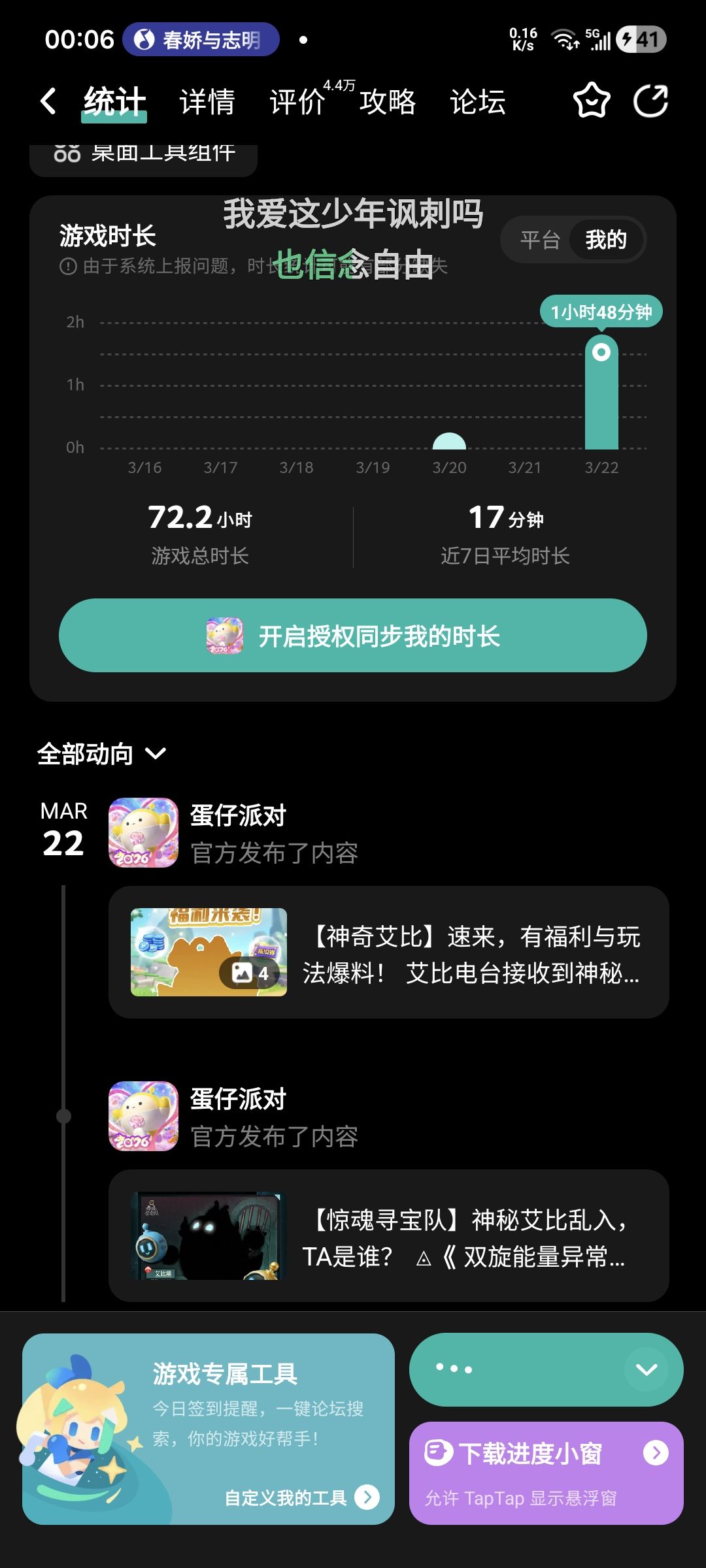Tap the mascot icon on 下载进度小窗 card
The width and height of the screenshot is (706, 1568).
(439, 1454)
